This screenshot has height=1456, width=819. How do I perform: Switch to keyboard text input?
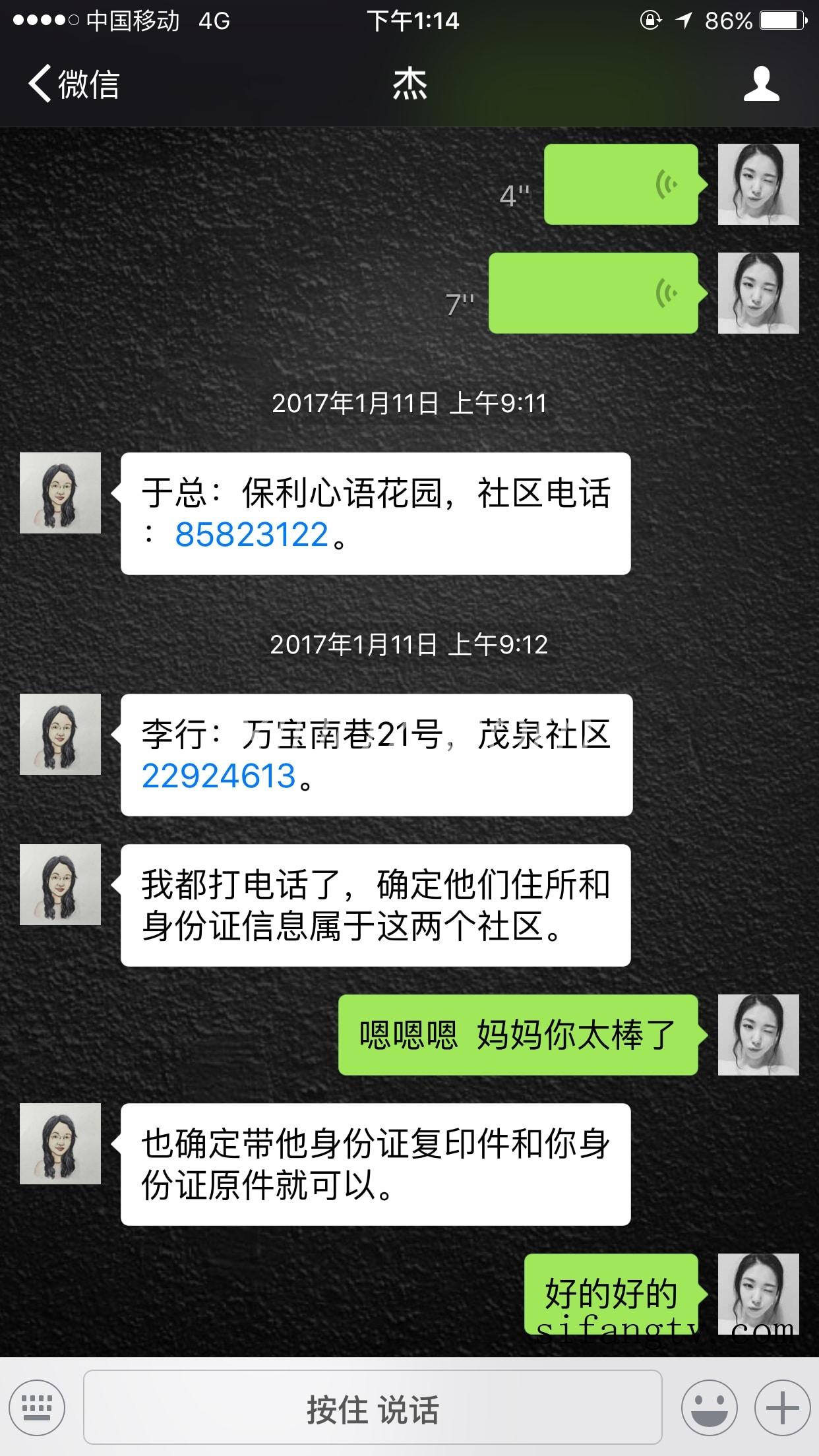tap(37, 1409)
